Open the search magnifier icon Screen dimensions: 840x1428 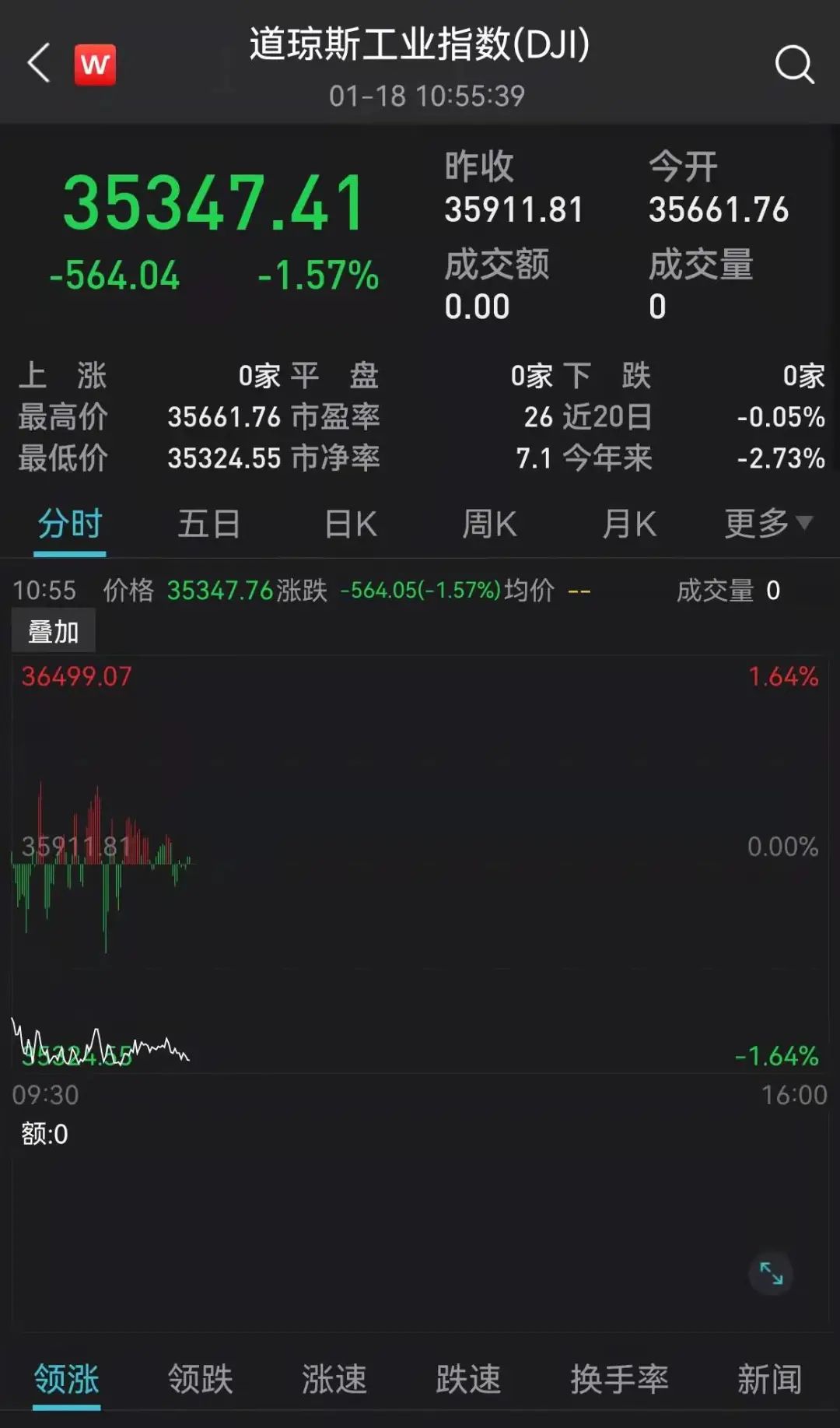(794, 64)
